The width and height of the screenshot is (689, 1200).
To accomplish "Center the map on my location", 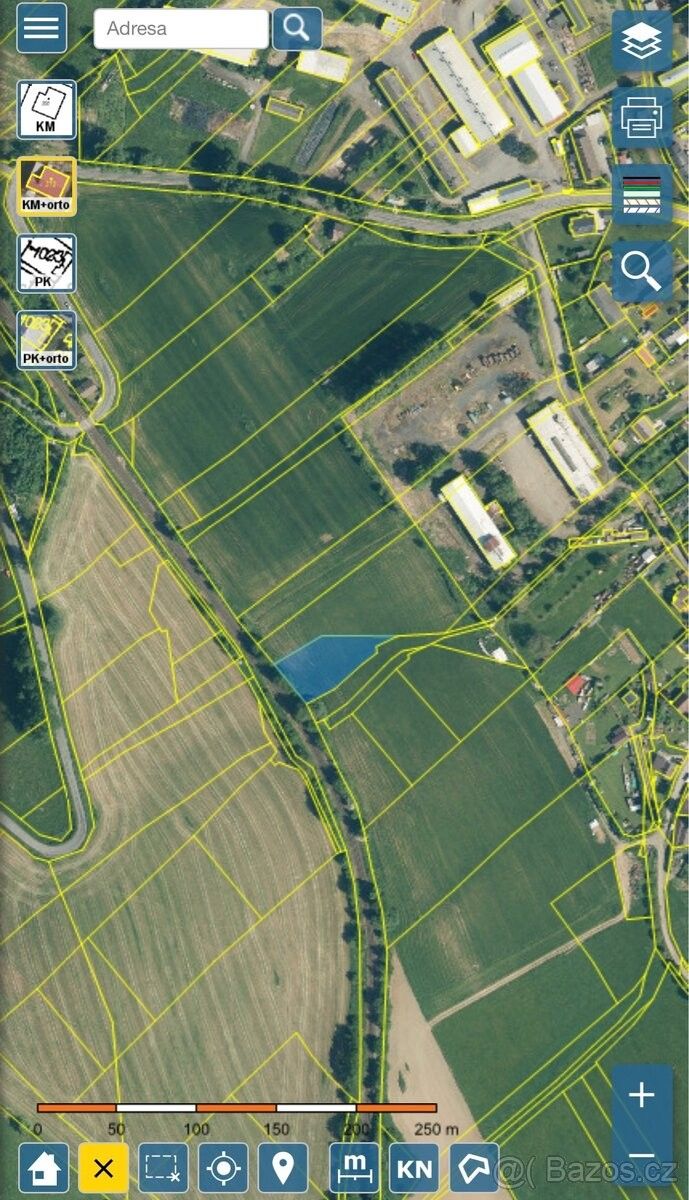I will click(223, 1167).
